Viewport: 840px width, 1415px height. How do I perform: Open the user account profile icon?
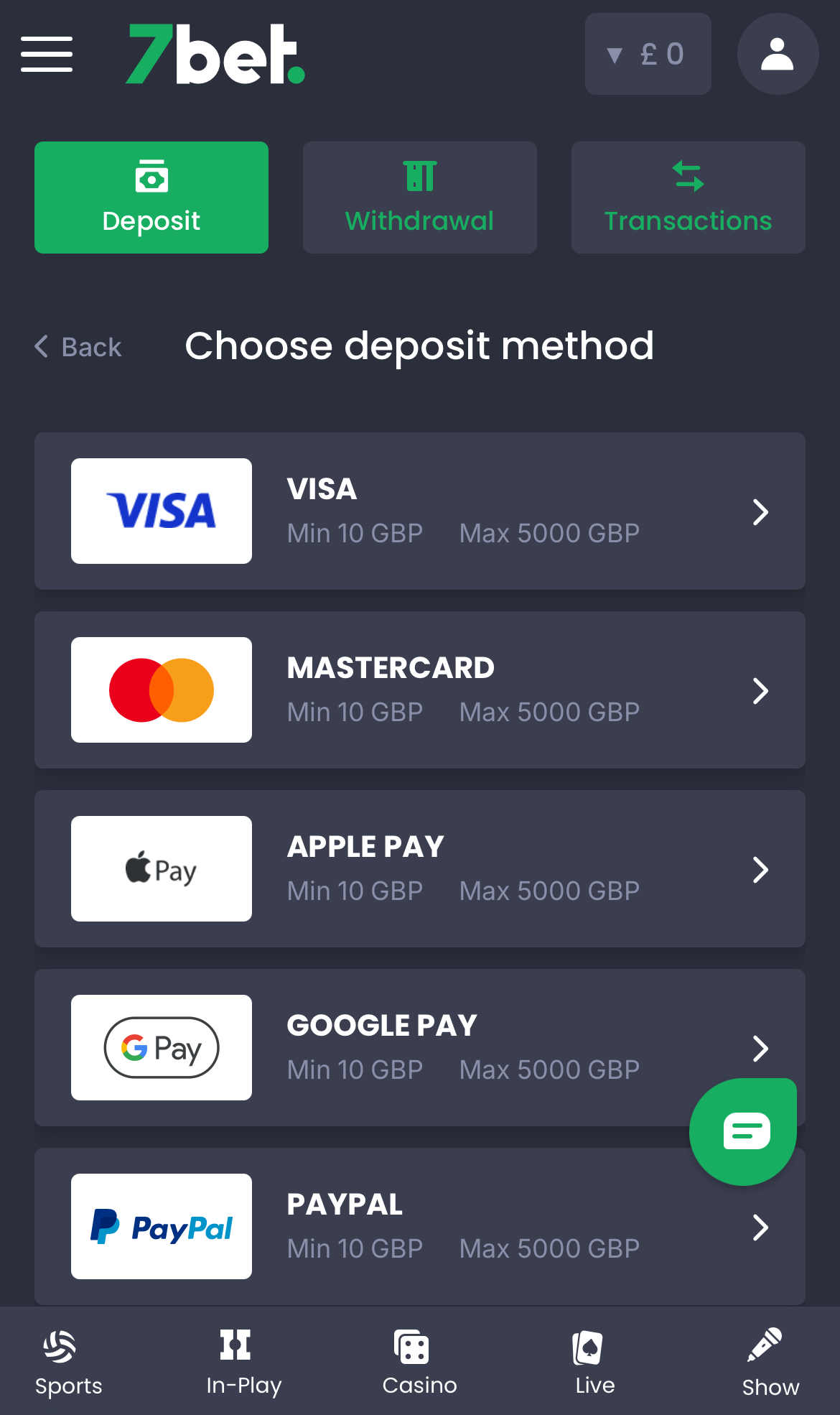(778, 53)
